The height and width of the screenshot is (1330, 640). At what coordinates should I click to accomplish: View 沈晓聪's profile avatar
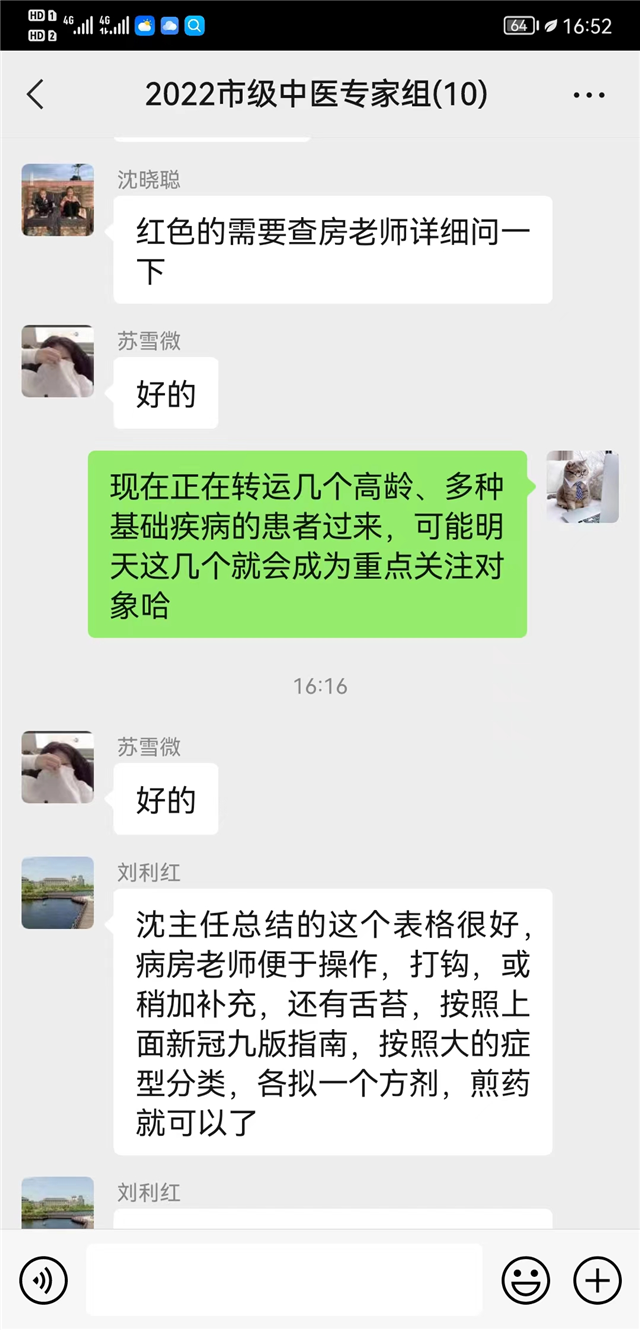(x=58, y=200)
